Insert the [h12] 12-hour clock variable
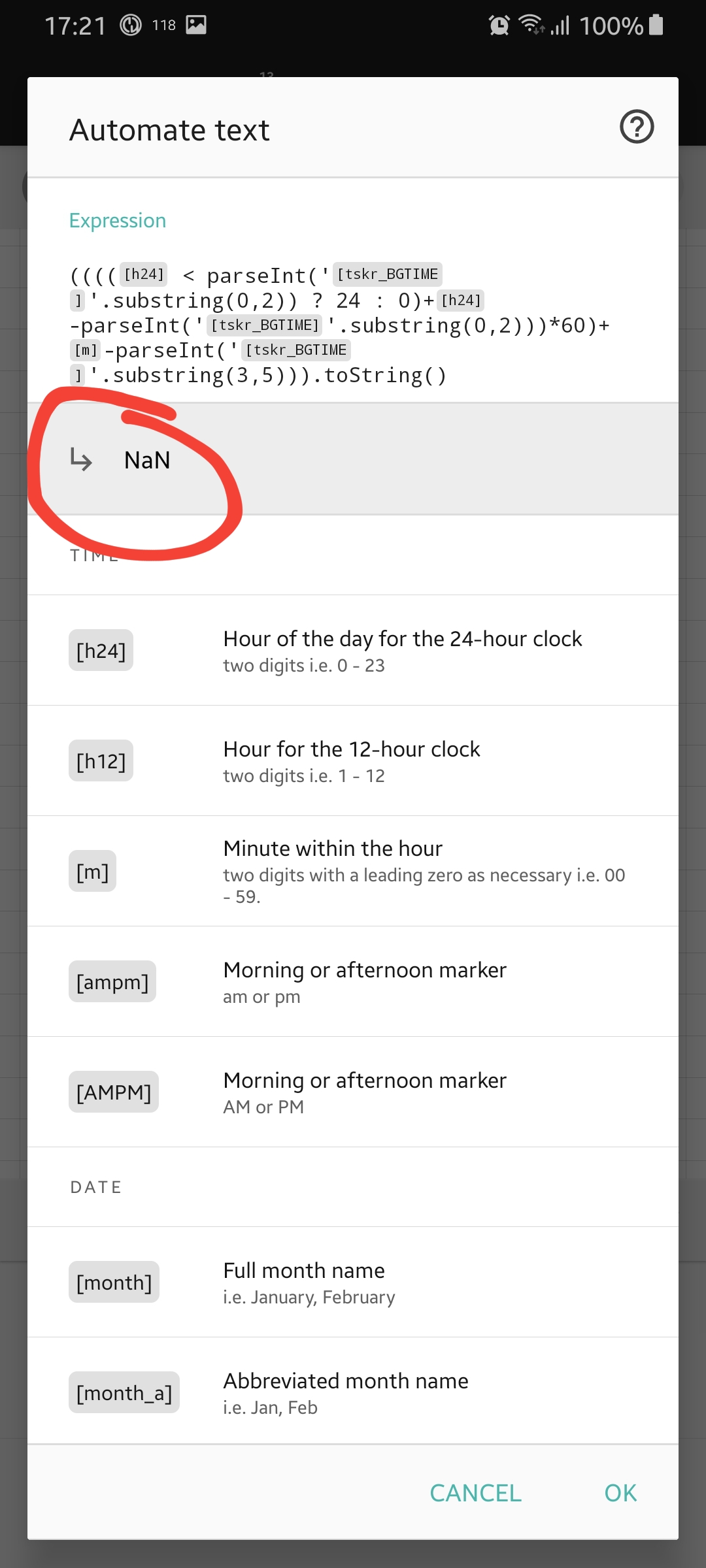Viewport: 706px width, 1568px height. 352,761
